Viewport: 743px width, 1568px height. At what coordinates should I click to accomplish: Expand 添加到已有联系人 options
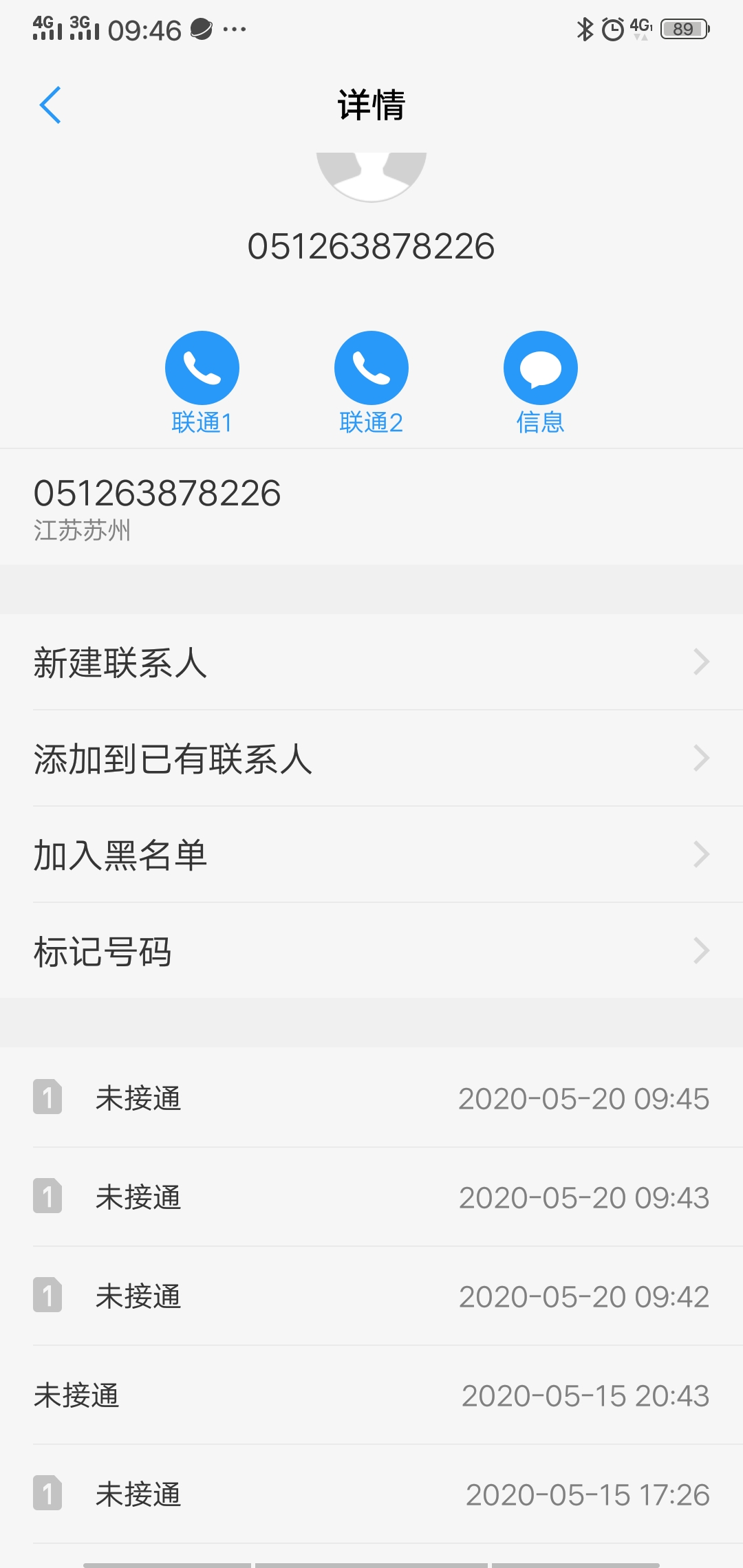[701, 758]
